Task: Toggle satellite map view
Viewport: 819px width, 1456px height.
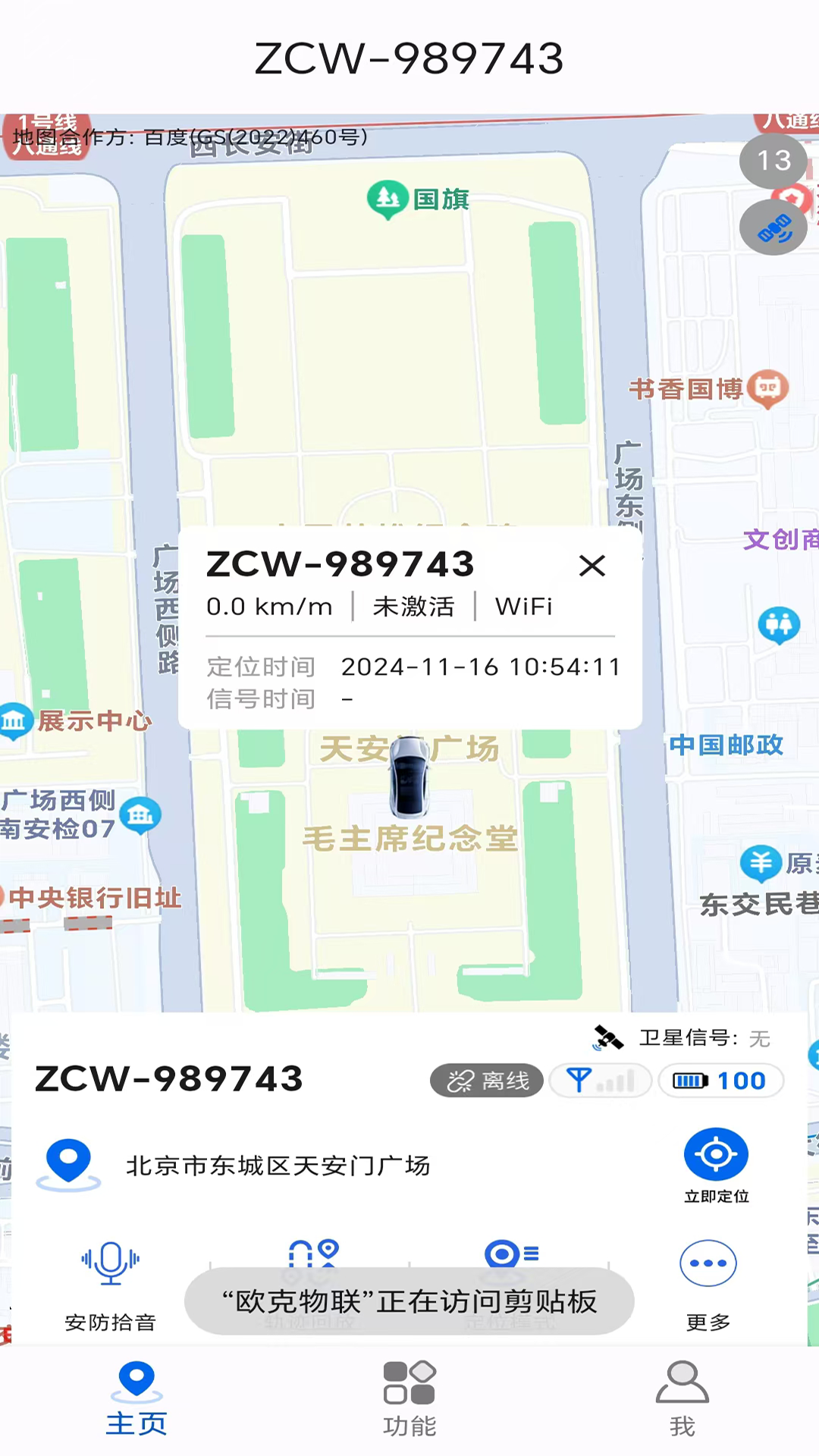Action: click(x=773, y=227)
